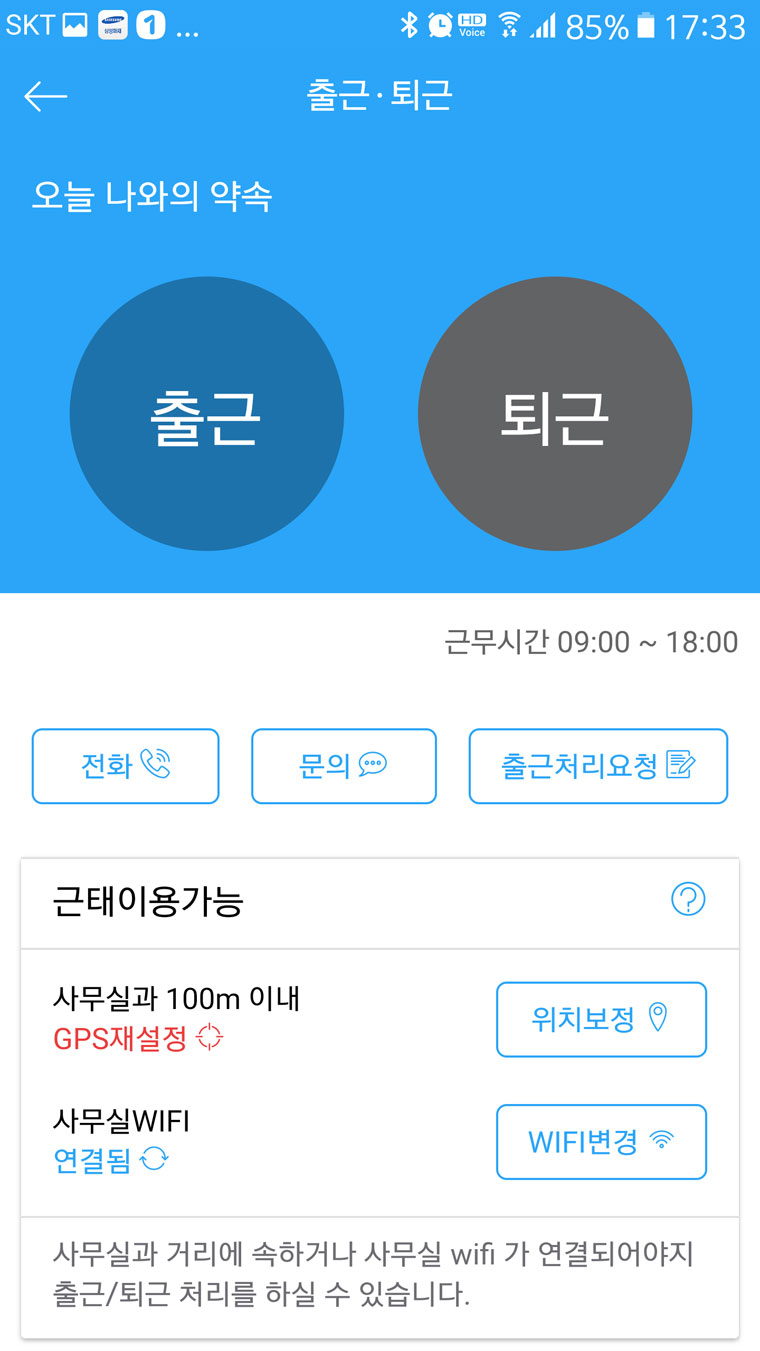Image resolution: width=760 pixels, height=1351 pixels.
Task: Tap the 퇴근 clock-out circle
Action: [x=555, y=414]
